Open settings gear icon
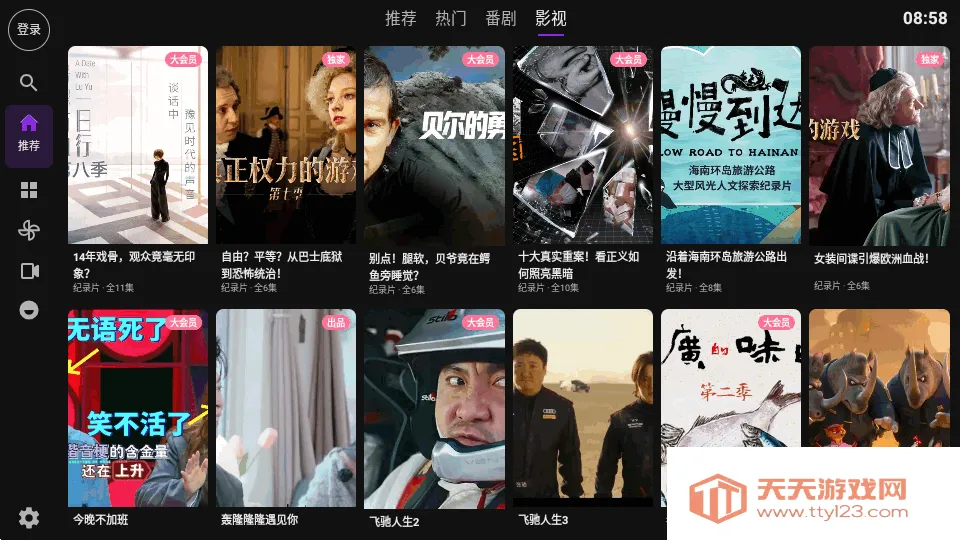 [29, 517]
